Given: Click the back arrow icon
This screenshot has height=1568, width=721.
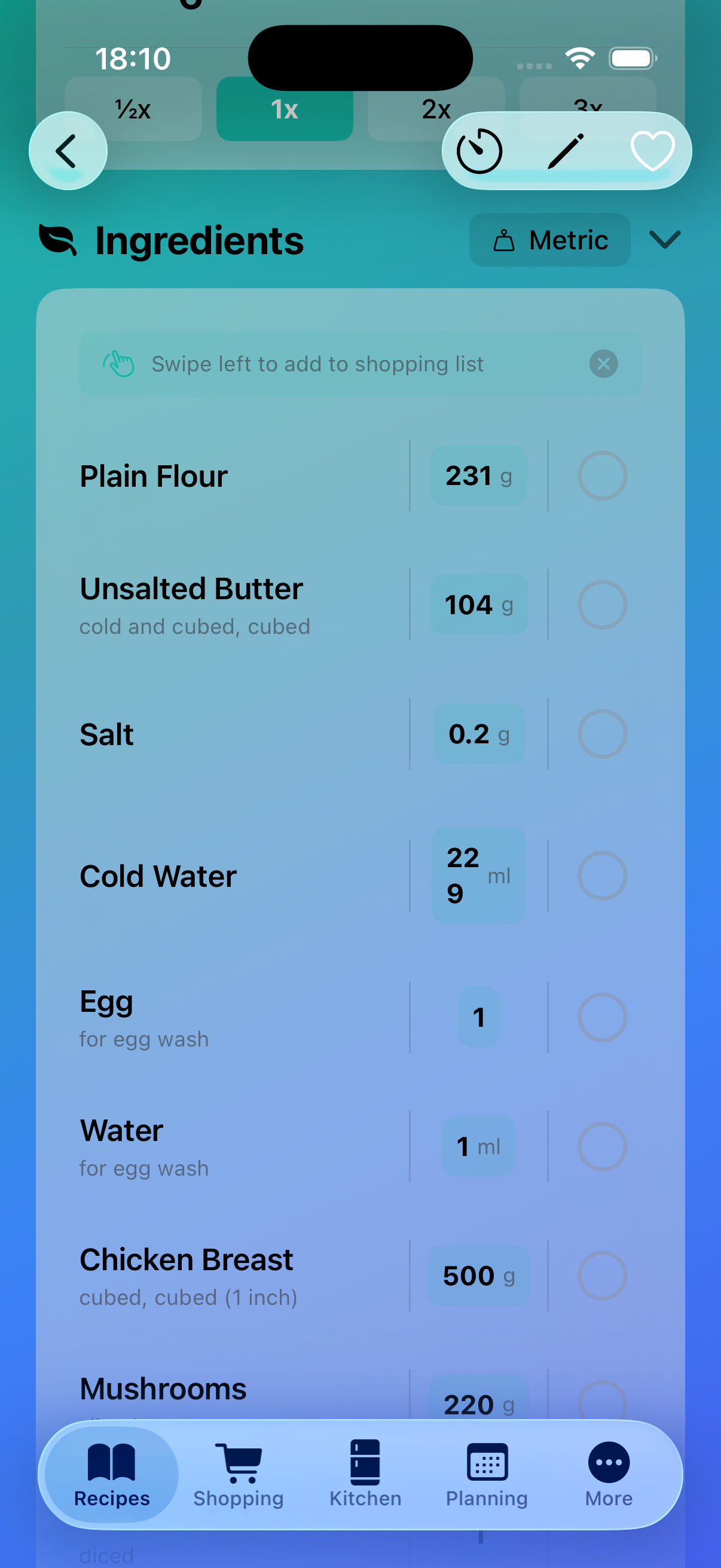Looking at the screenshot, I should (68, 150).
